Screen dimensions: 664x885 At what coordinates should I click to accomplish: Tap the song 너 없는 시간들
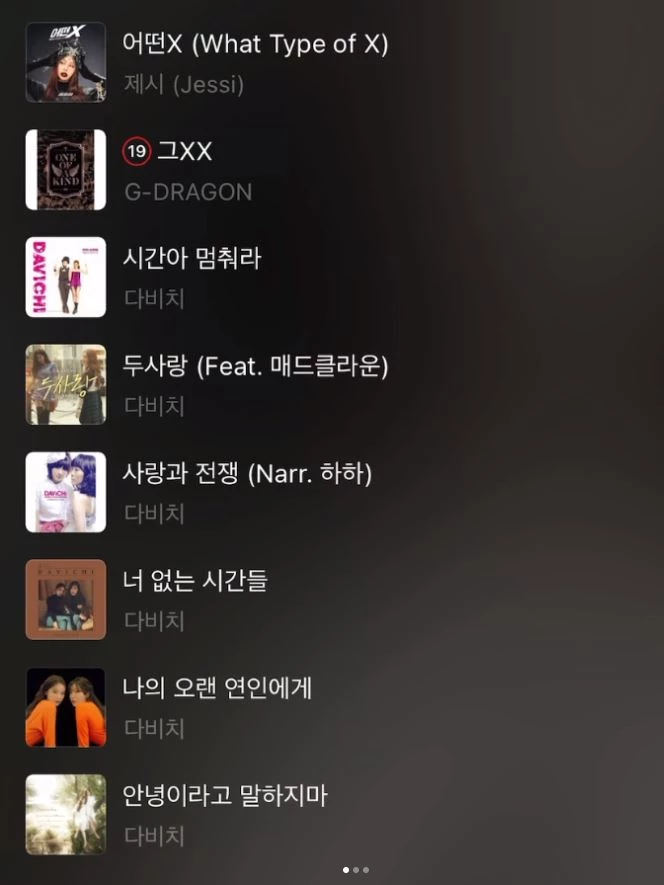(194, 581)
